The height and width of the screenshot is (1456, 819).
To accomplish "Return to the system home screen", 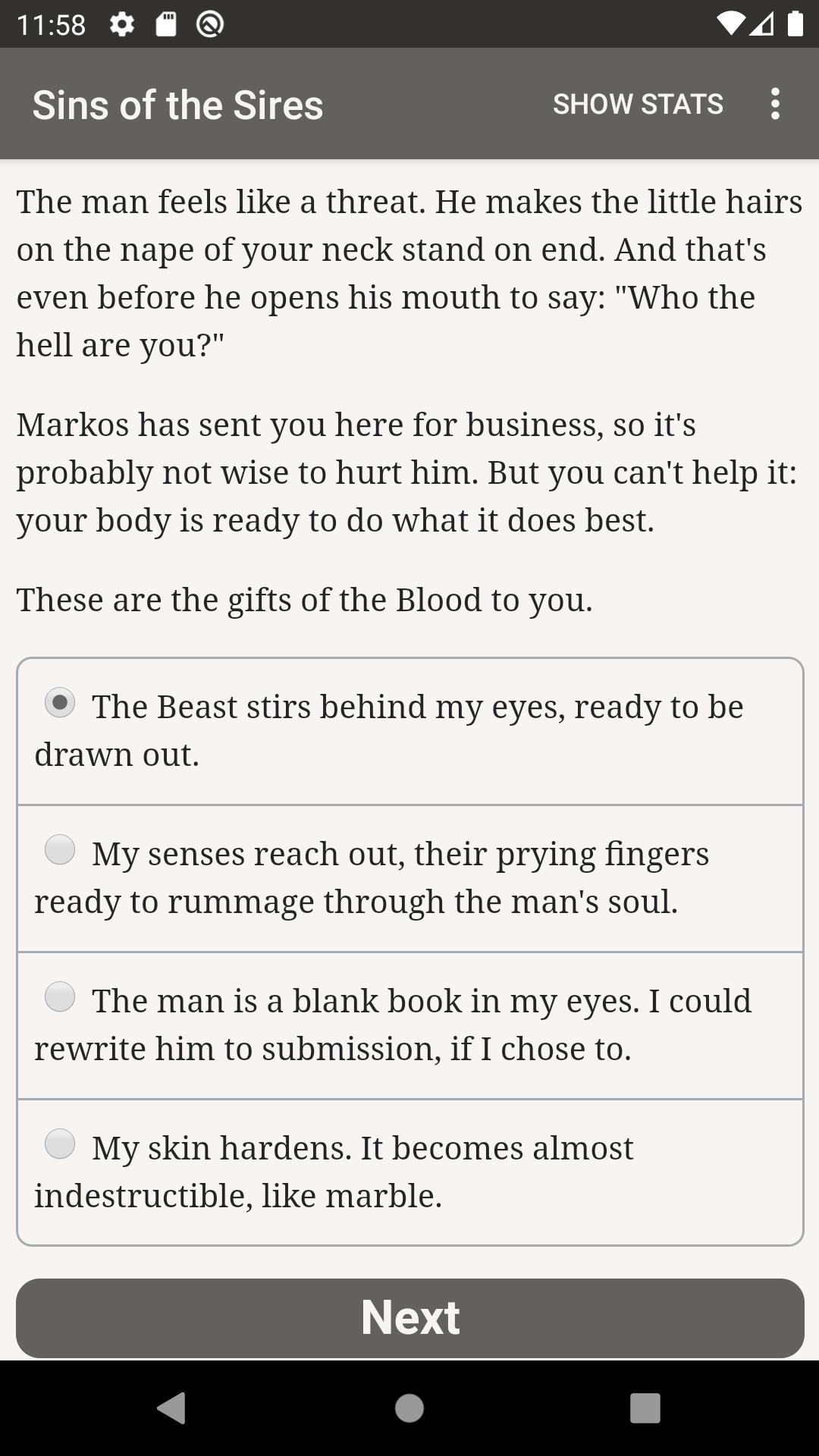I will [x=409, y=1408].
